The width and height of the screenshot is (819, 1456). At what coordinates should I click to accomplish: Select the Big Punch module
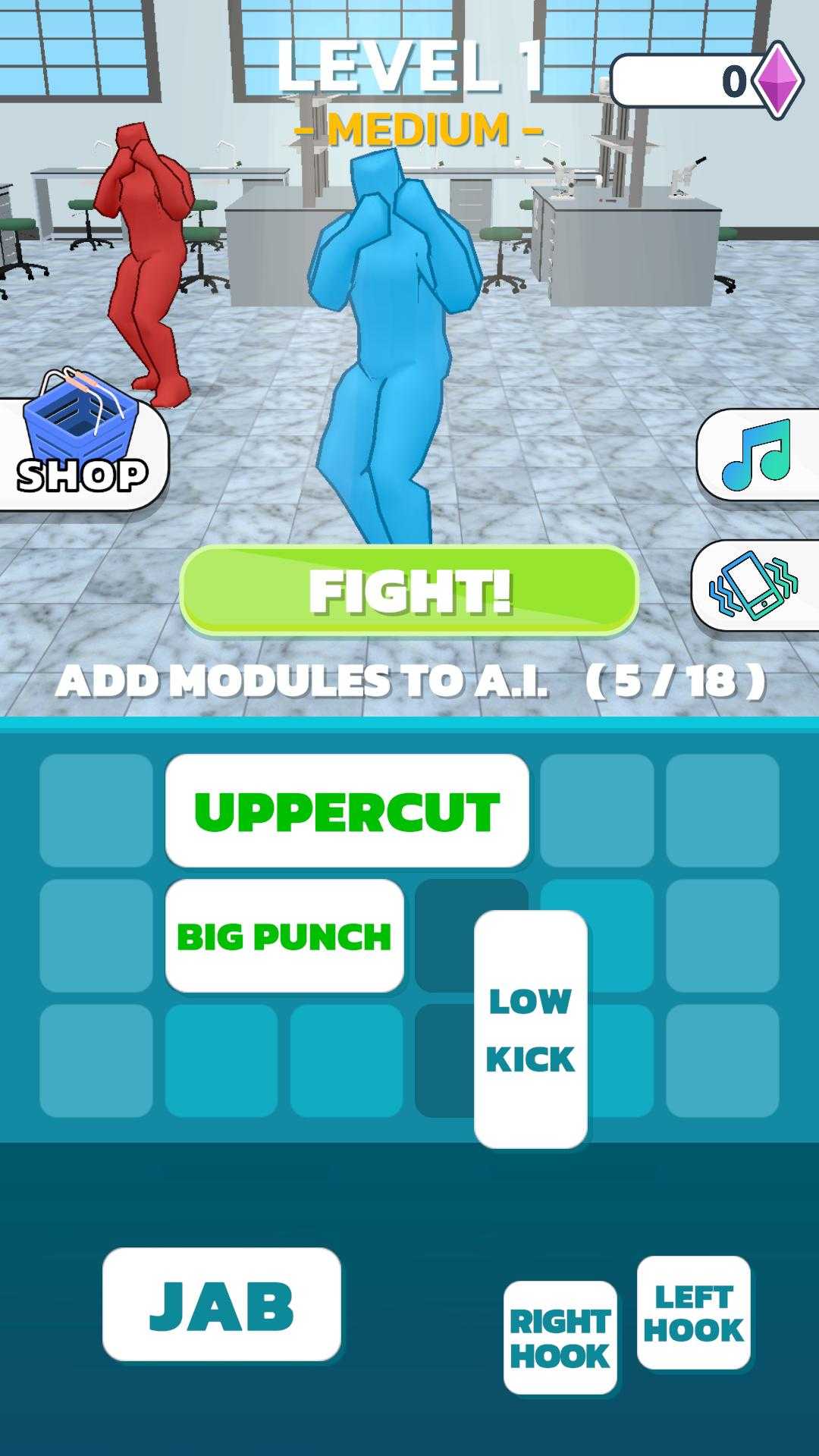[284, 936]
